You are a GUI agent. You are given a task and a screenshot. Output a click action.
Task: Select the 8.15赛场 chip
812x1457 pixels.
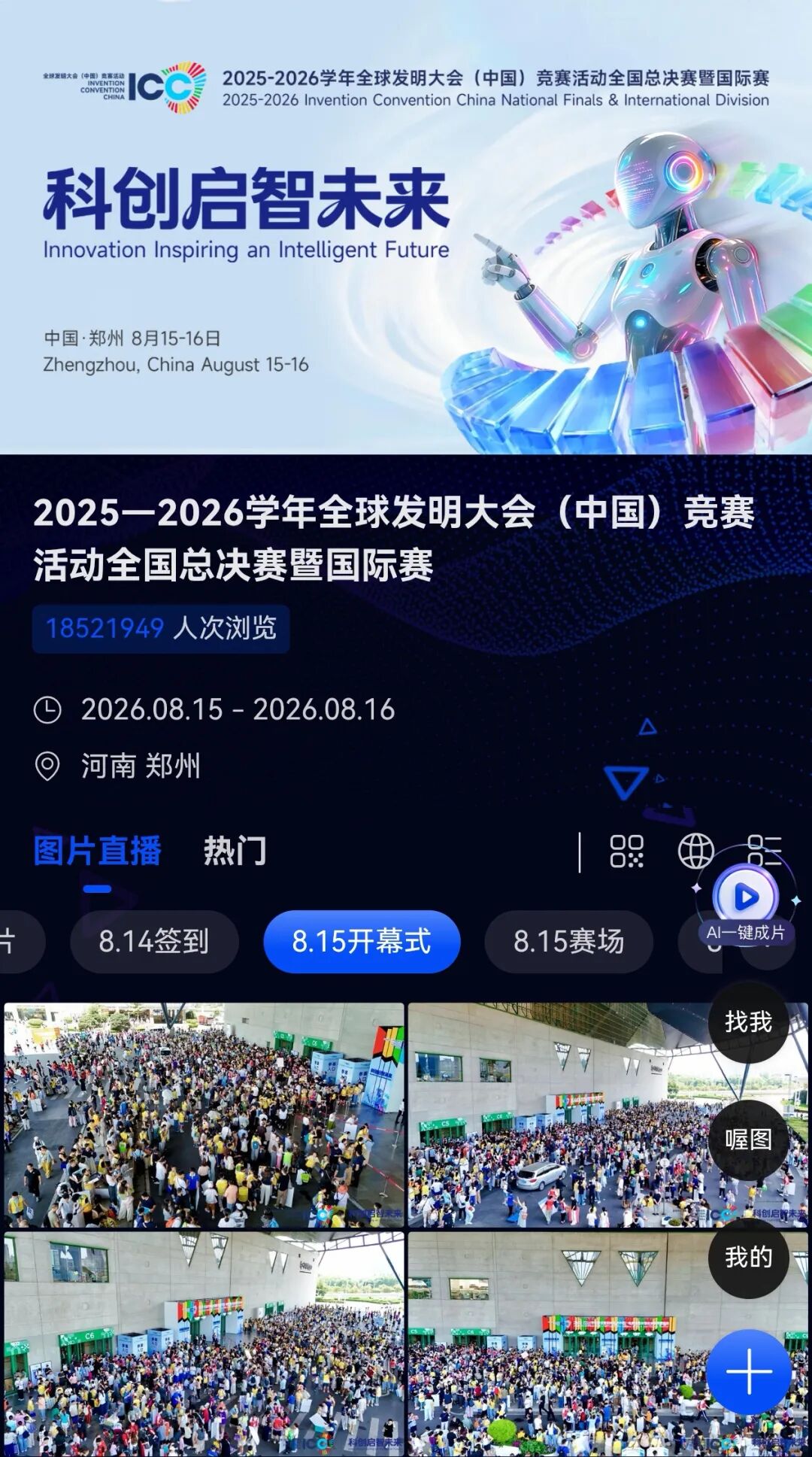568,941
